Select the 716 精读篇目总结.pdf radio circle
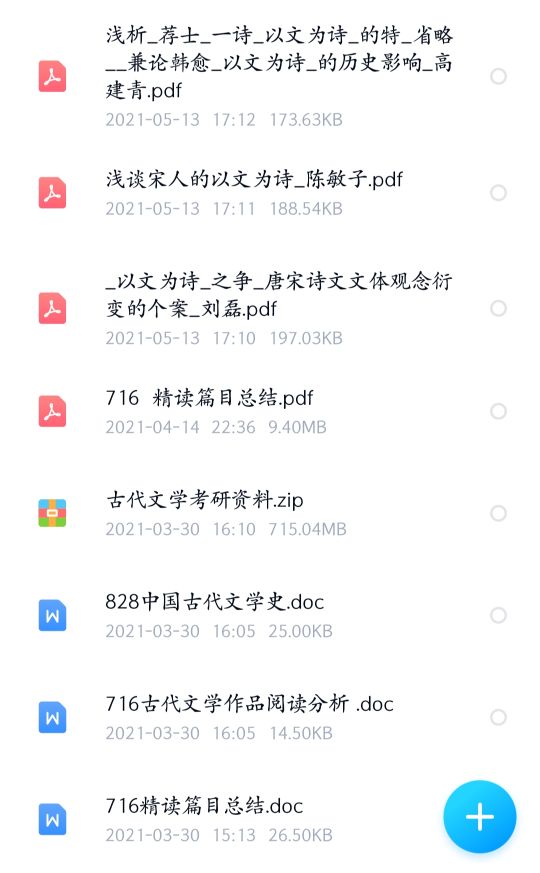Screen dimensions: 540x873 tap(498, 411)
